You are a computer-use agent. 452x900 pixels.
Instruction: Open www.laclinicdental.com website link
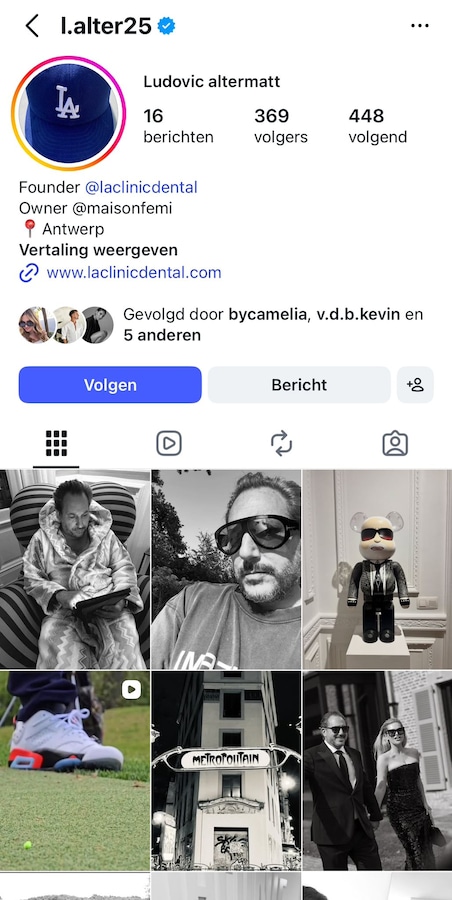tap(134, 273)
